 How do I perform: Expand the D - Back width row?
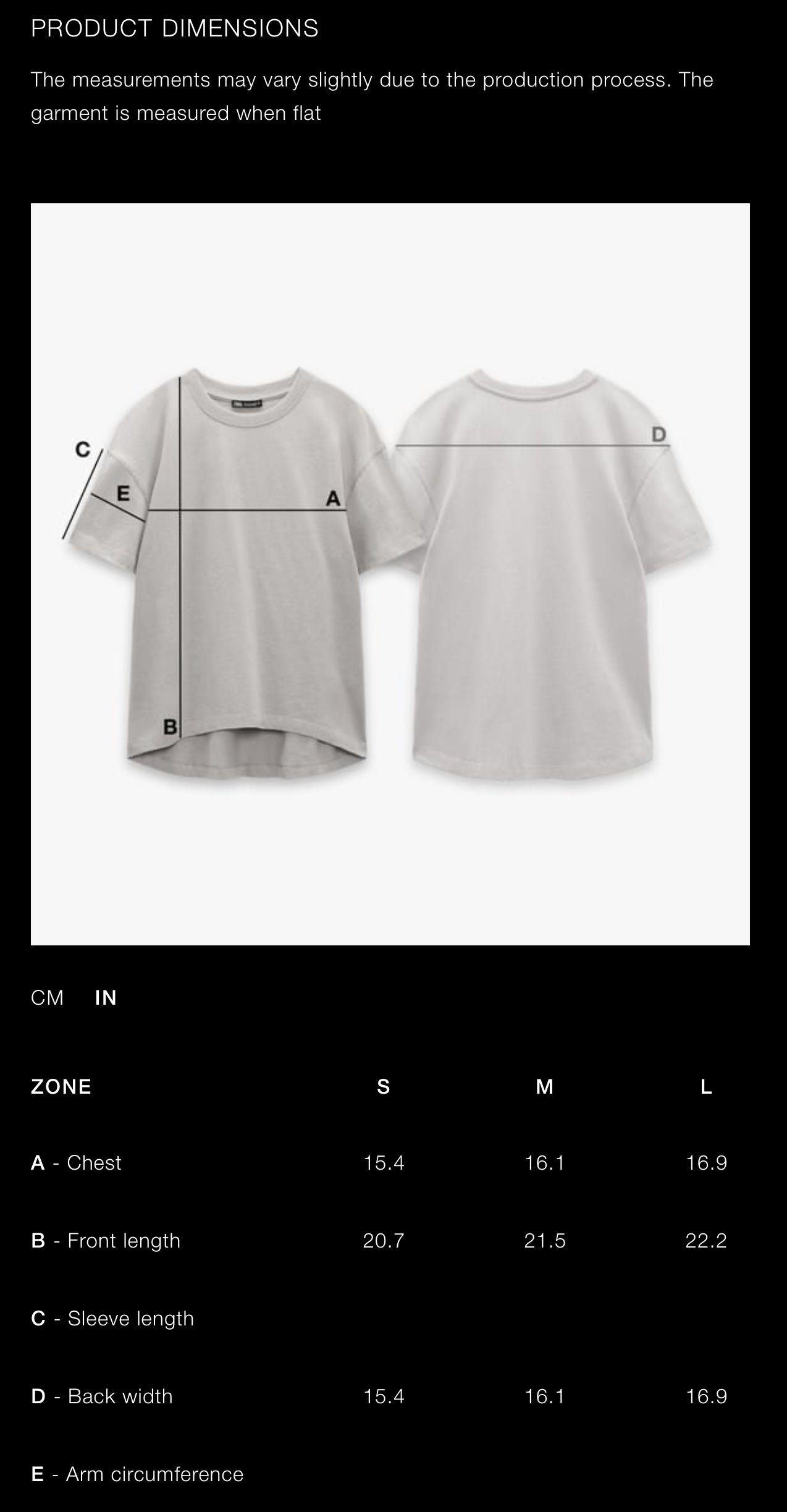click(102, 1396)
